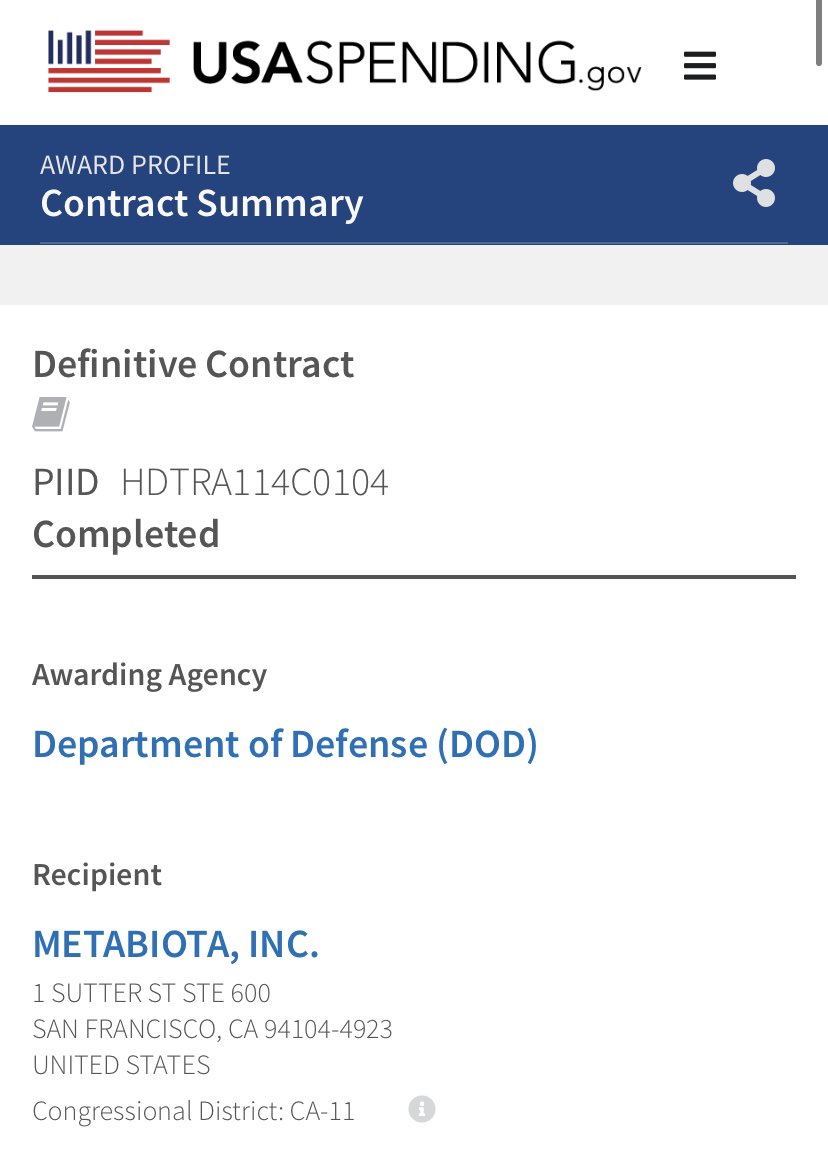Open the hamburger navigation menu

click(x=700, y=66)
